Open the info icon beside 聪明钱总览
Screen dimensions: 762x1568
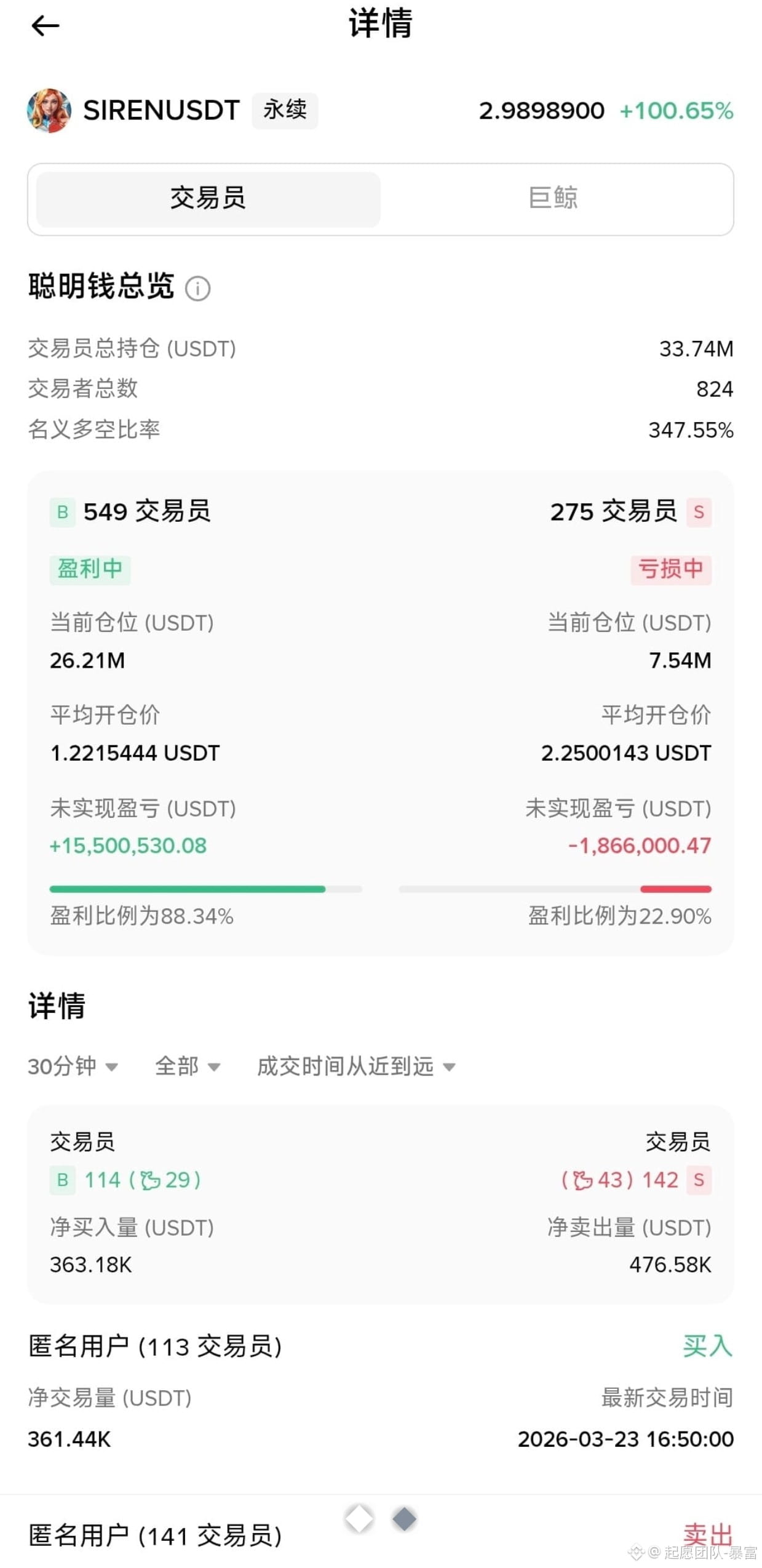pyautogui.click(x=198, y=288)
